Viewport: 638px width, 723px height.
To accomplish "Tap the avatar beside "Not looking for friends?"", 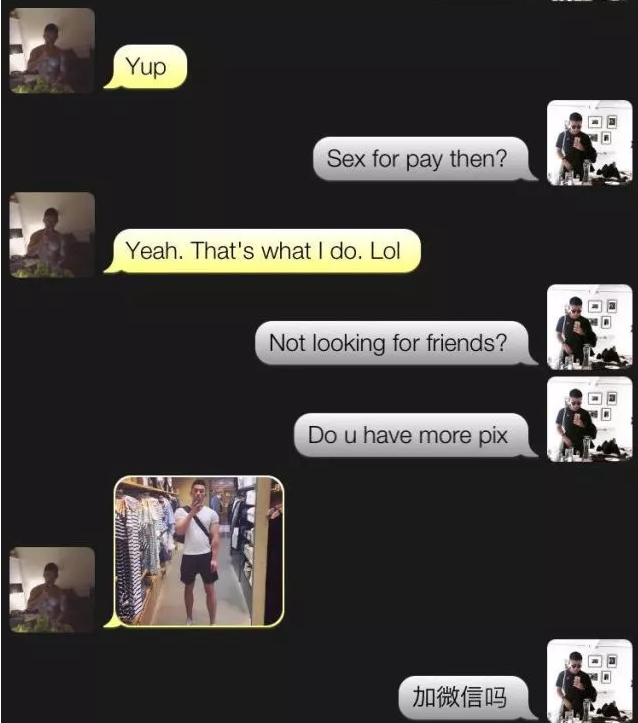I will tap(589, 327).
